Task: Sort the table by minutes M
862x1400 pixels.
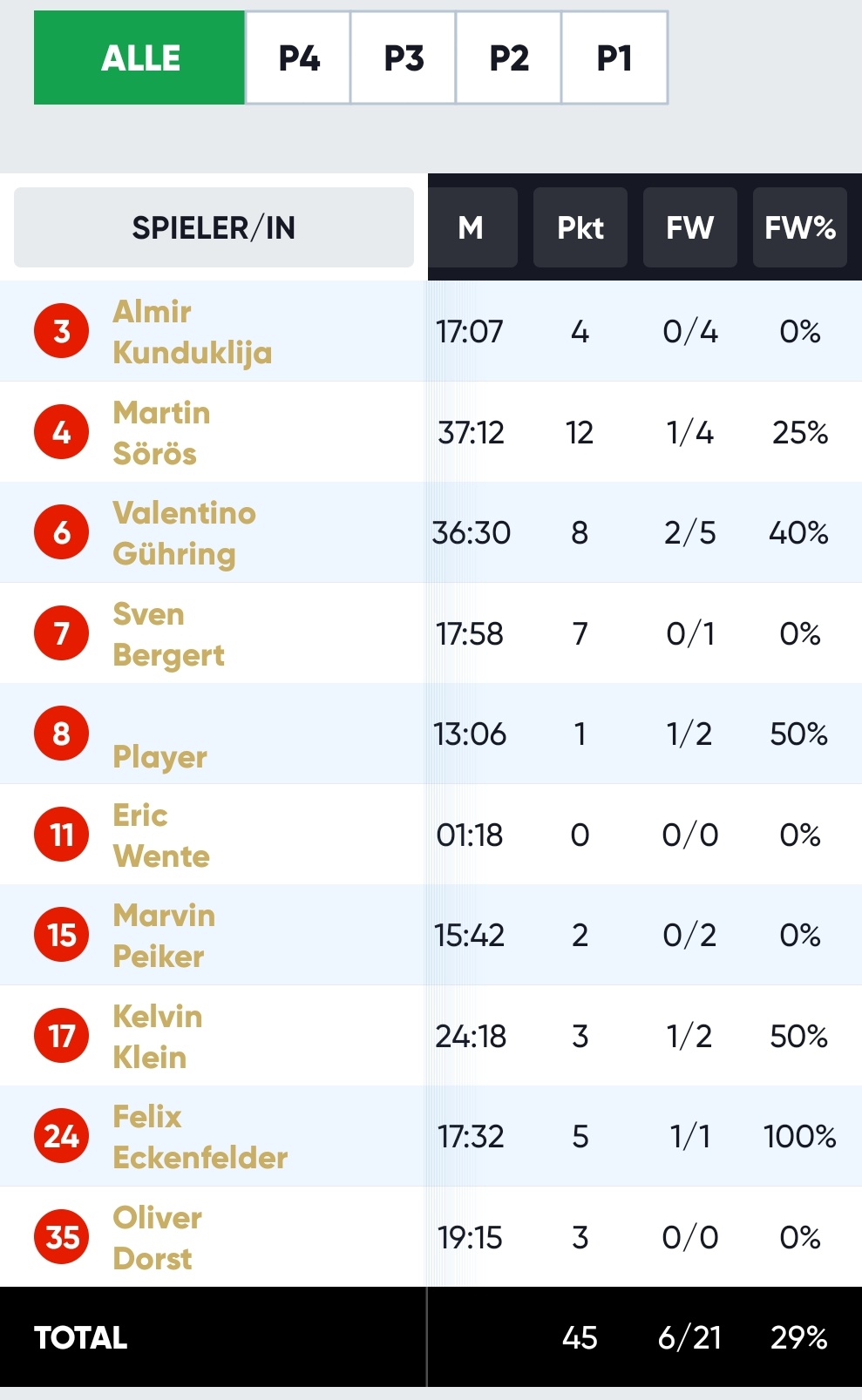Action: tap(471, 227)
